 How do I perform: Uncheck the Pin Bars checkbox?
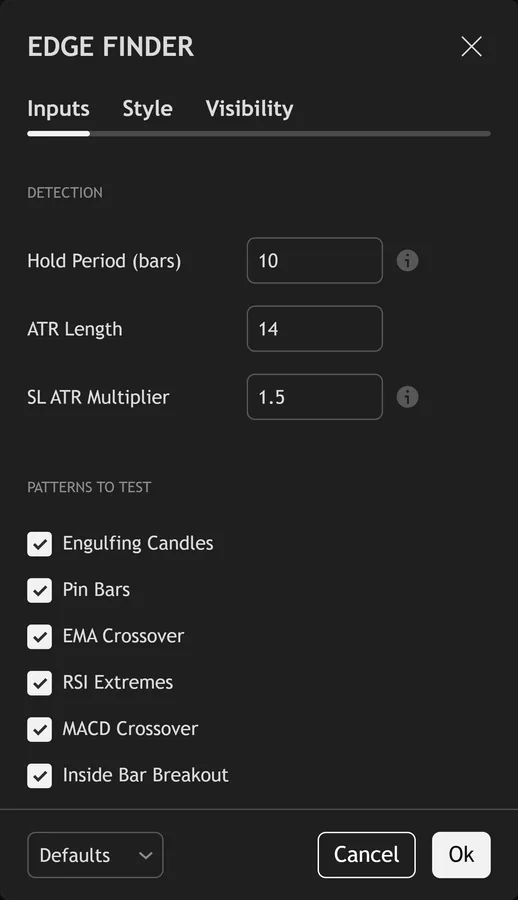40,590
